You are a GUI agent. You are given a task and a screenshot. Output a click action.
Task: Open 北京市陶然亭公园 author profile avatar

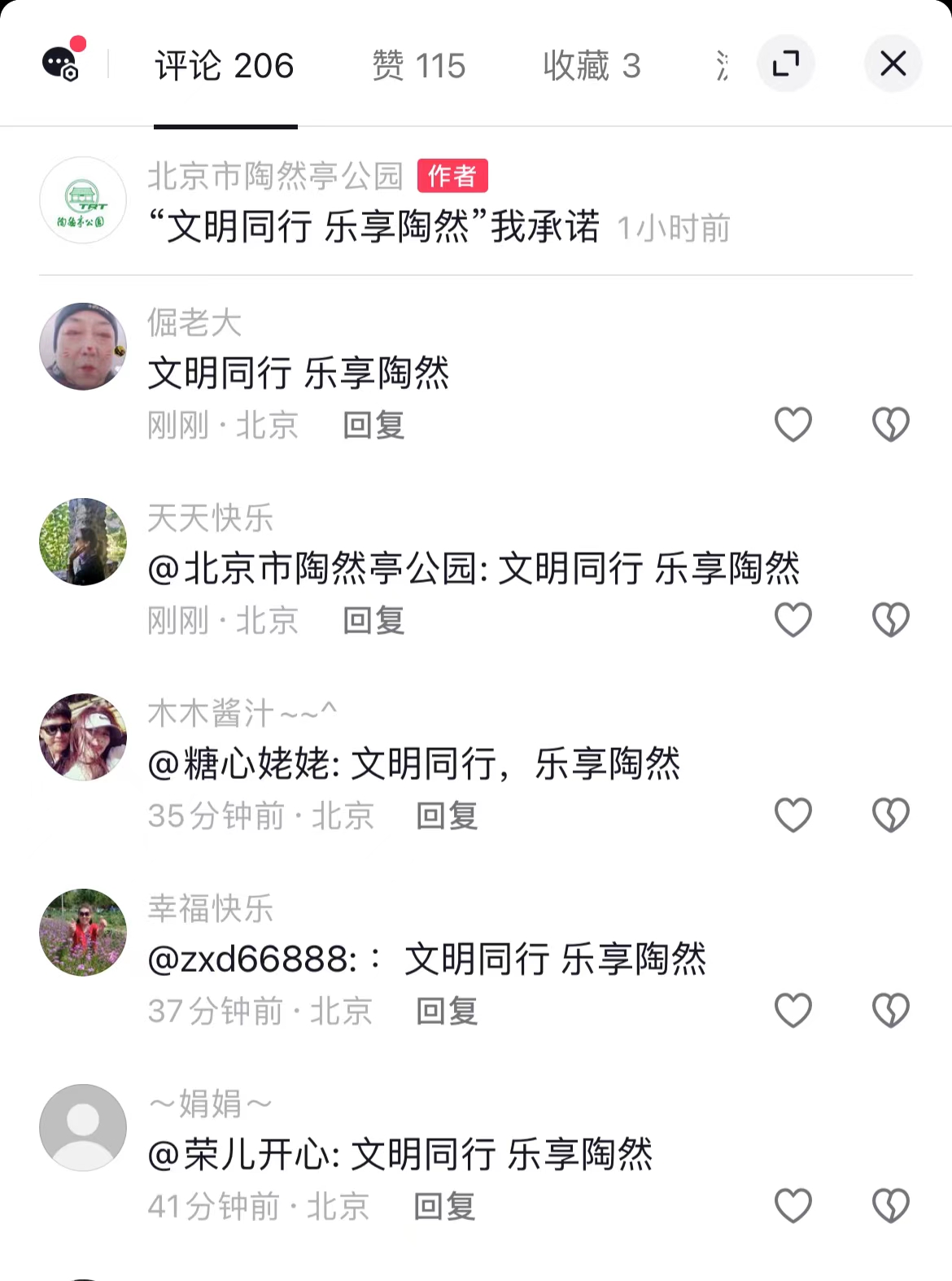coord(83,200)
